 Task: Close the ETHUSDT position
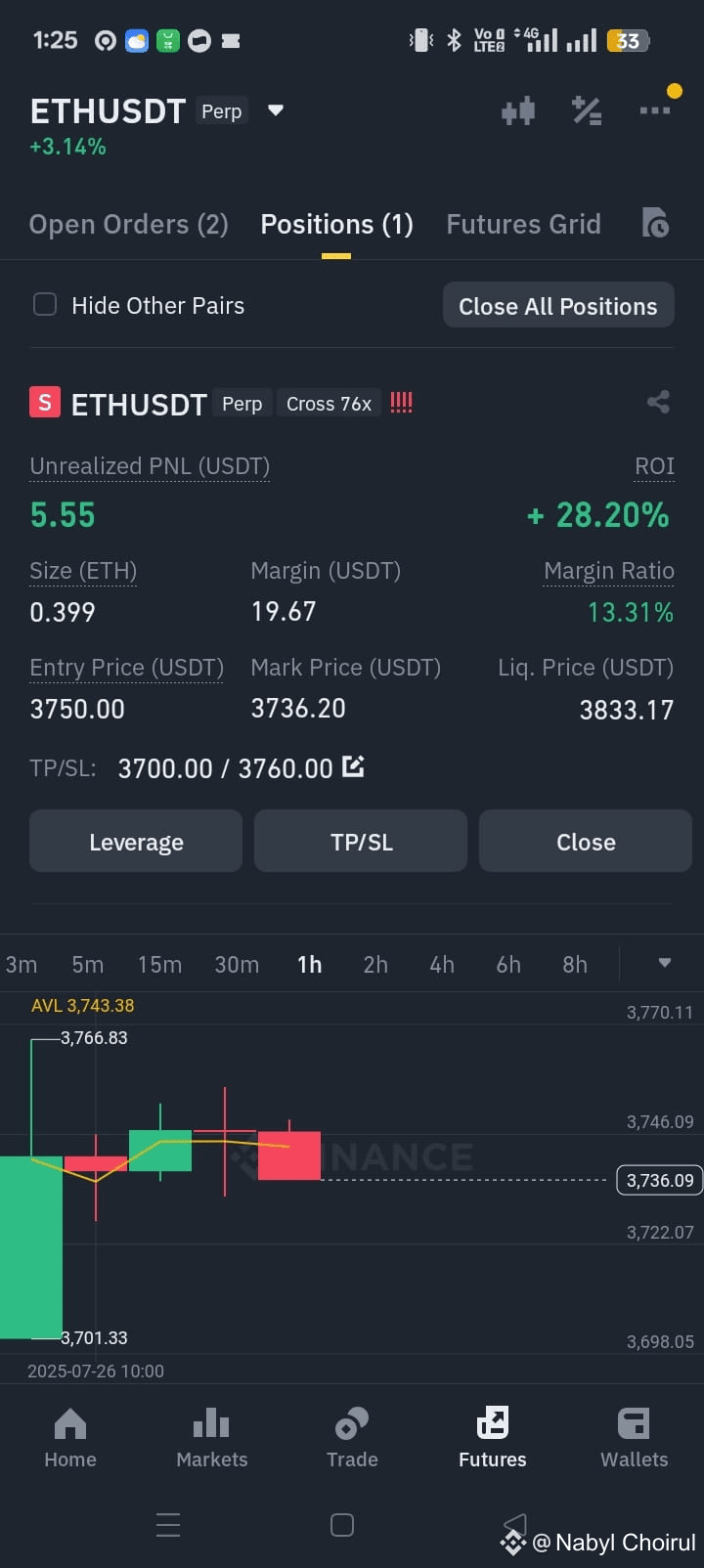(x=586, y=841)
